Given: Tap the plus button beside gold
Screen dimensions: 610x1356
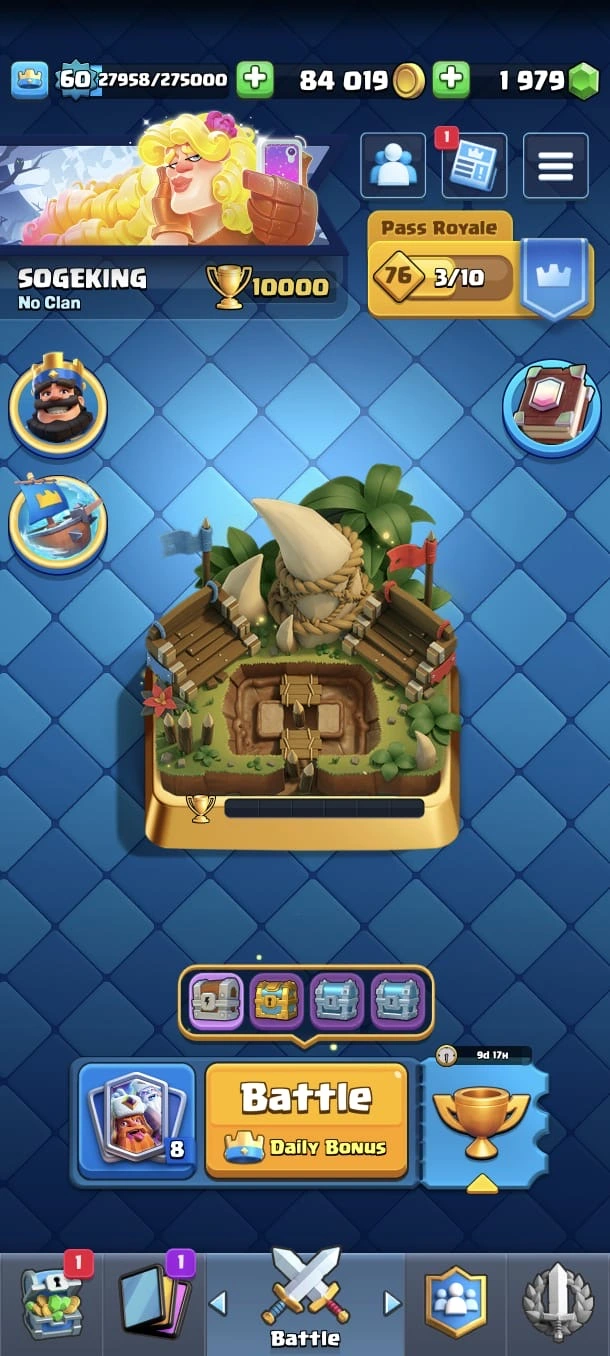Looking at the screenshot, I should pyautogui.click(x=451, y=80).
